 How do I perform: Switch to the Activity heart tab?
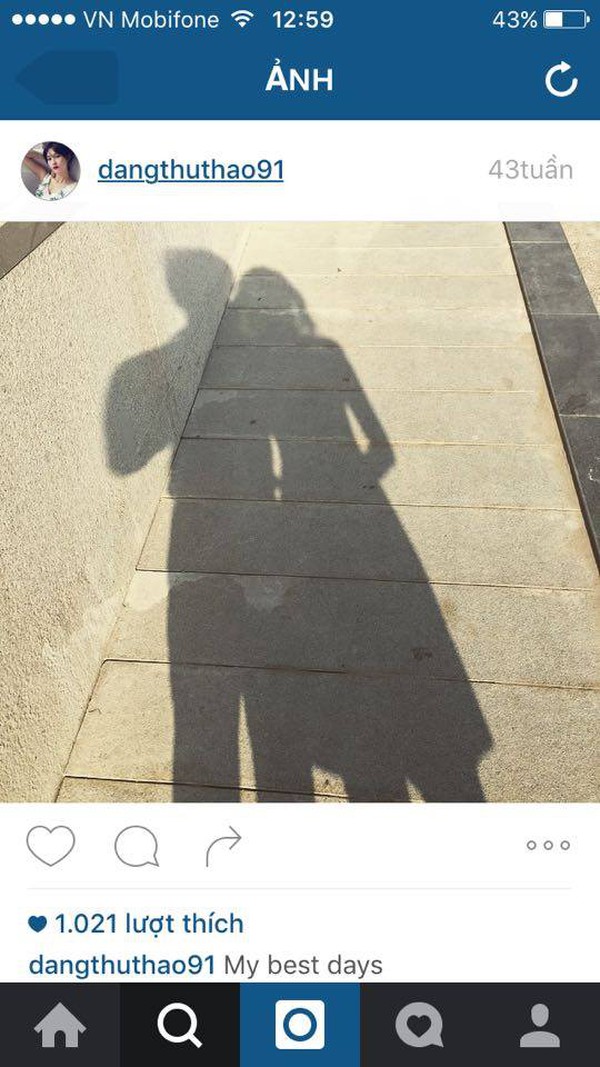coord(420,1025)
